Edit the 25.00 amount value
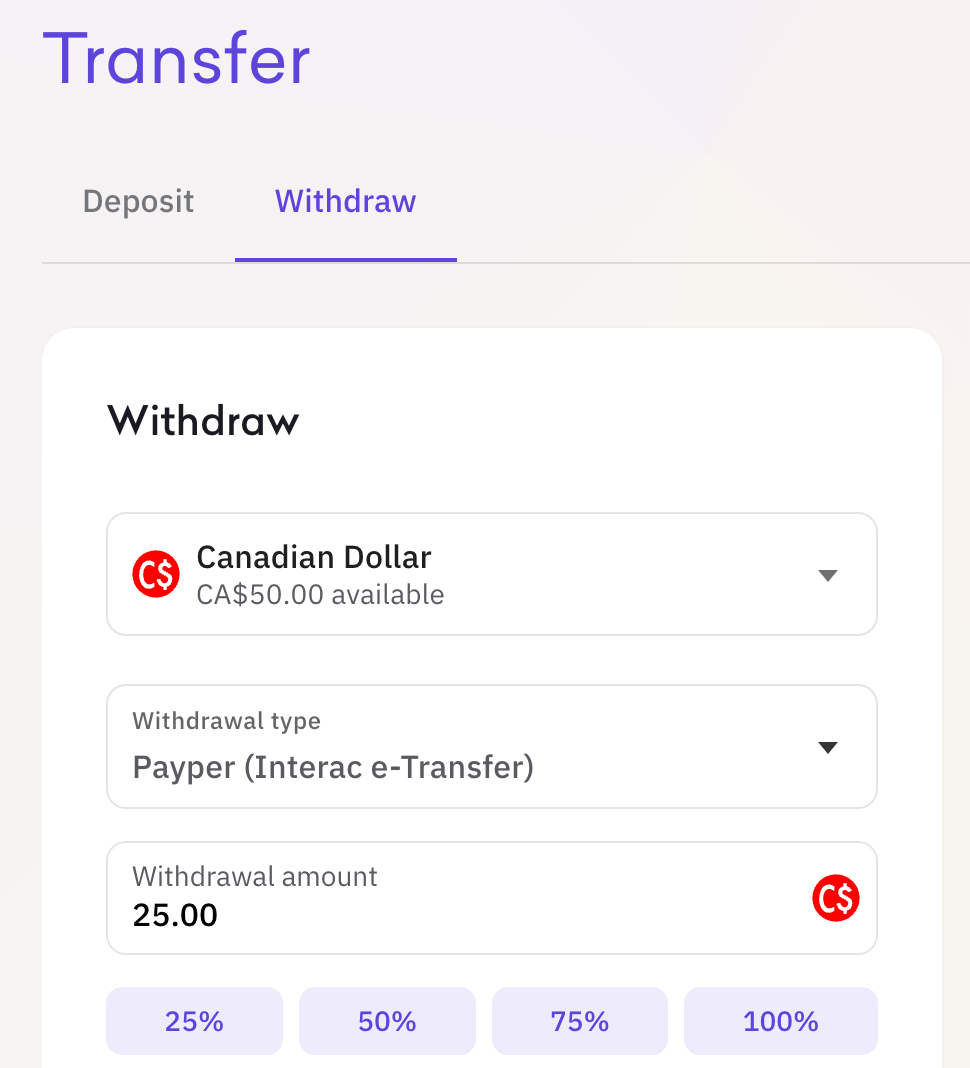 tap(175, 914)
